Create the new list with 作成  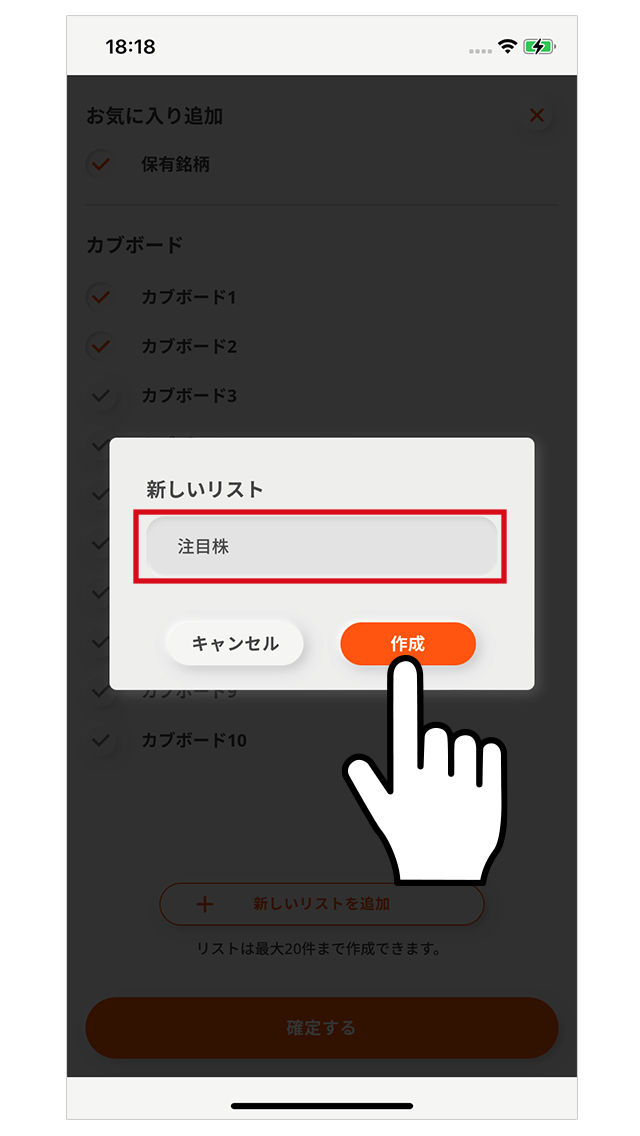click(x=407, y=642)
